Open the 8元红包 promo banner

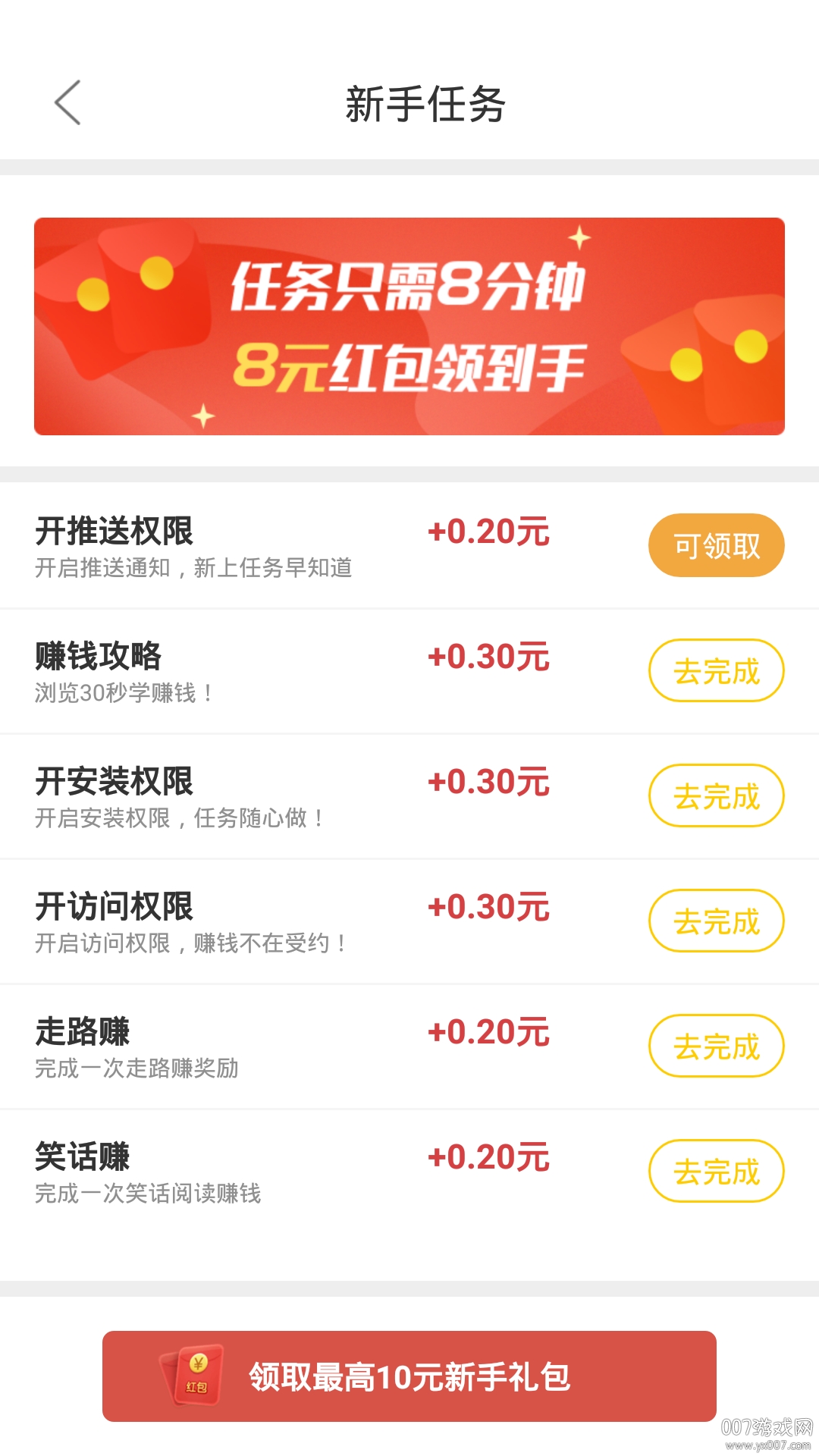pos(409,326)
